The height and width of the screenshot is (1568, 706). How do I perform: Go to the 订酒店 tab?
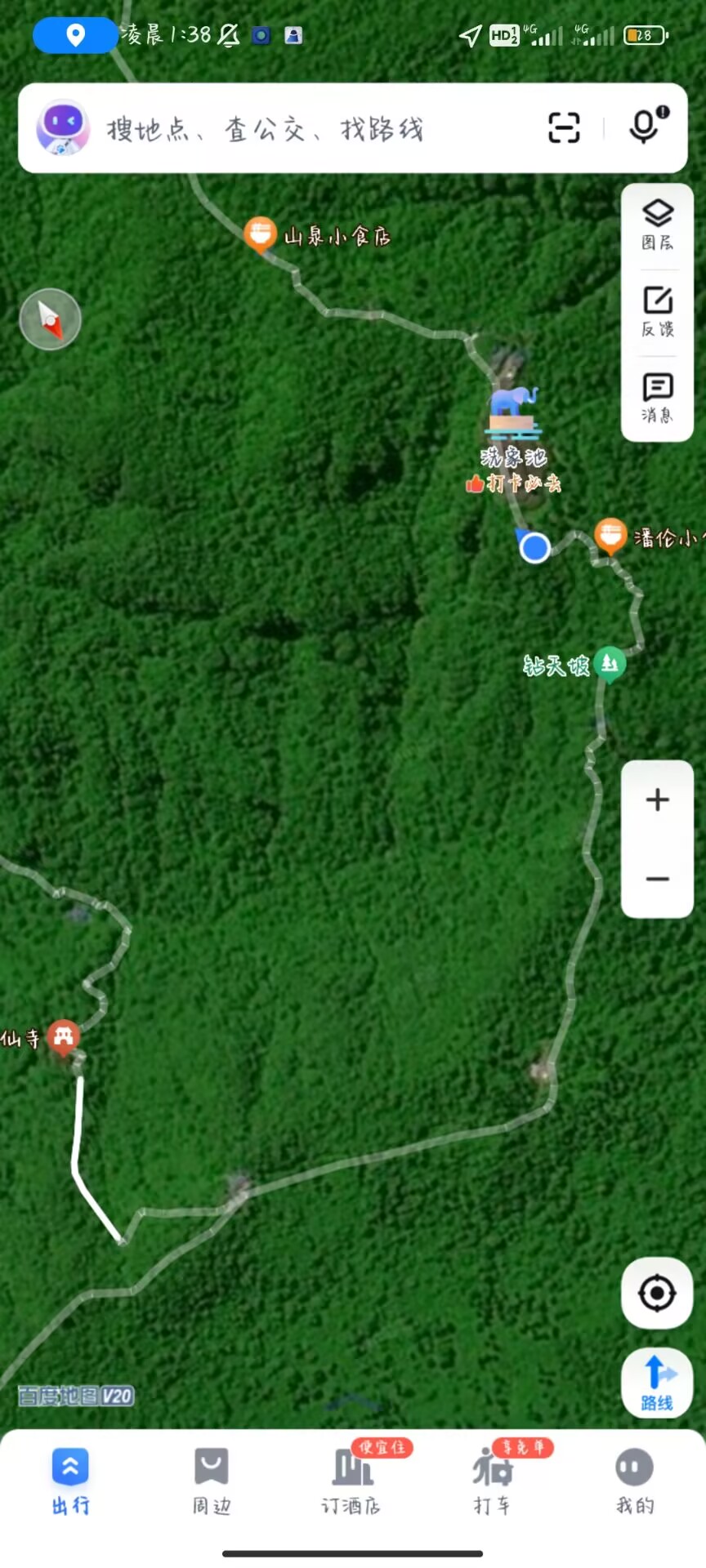[352, 1481]
